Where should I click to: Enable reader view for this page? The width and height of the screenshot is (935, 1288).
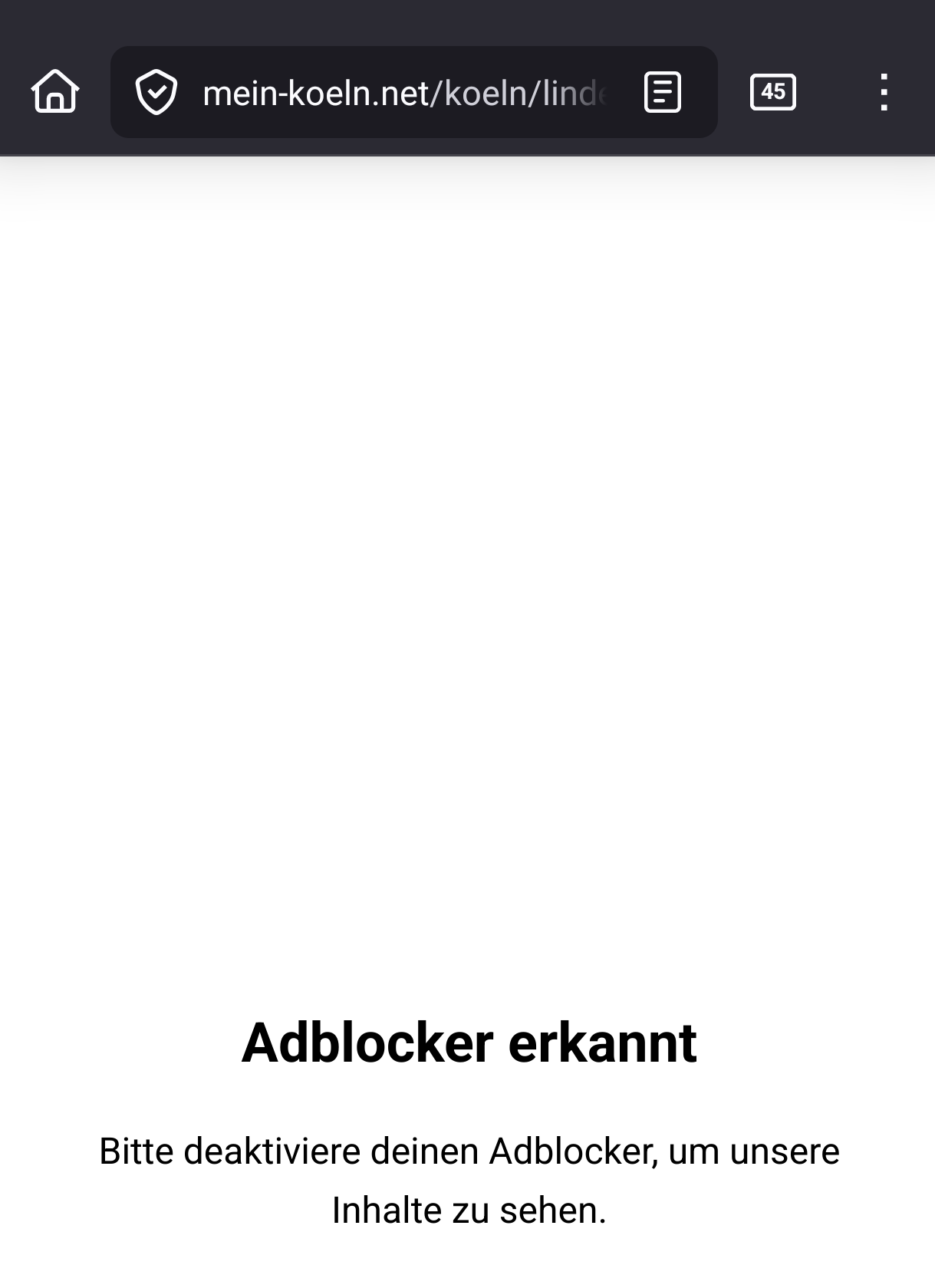662,92
